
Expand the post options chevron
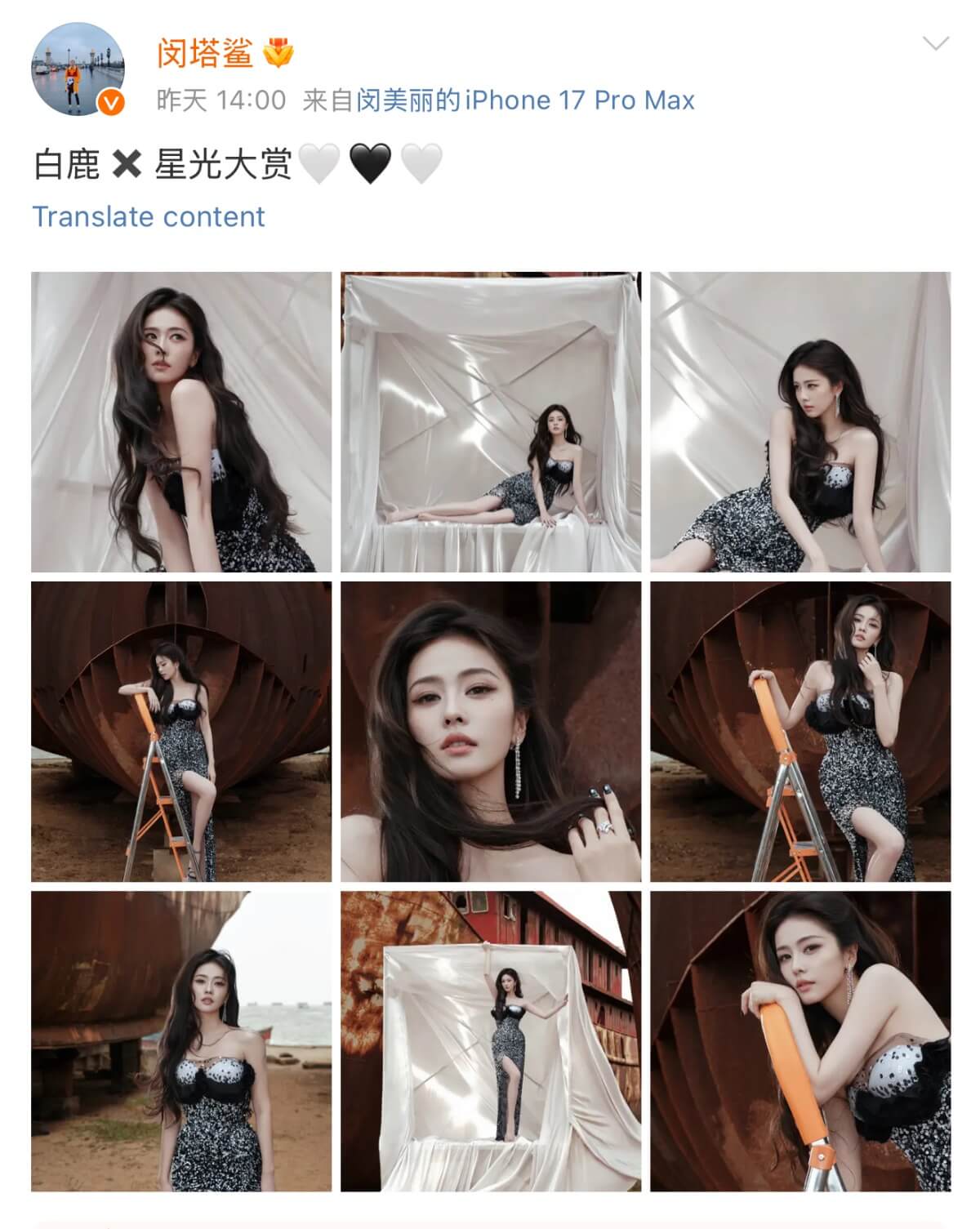click(934, 42)
